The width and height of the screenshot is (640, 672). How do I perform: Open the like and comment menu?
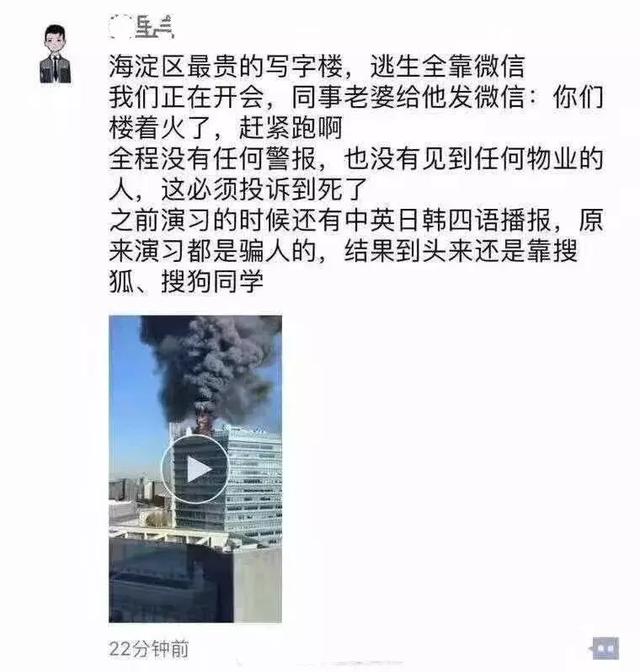pyautogui.click(x=604, y=646)
